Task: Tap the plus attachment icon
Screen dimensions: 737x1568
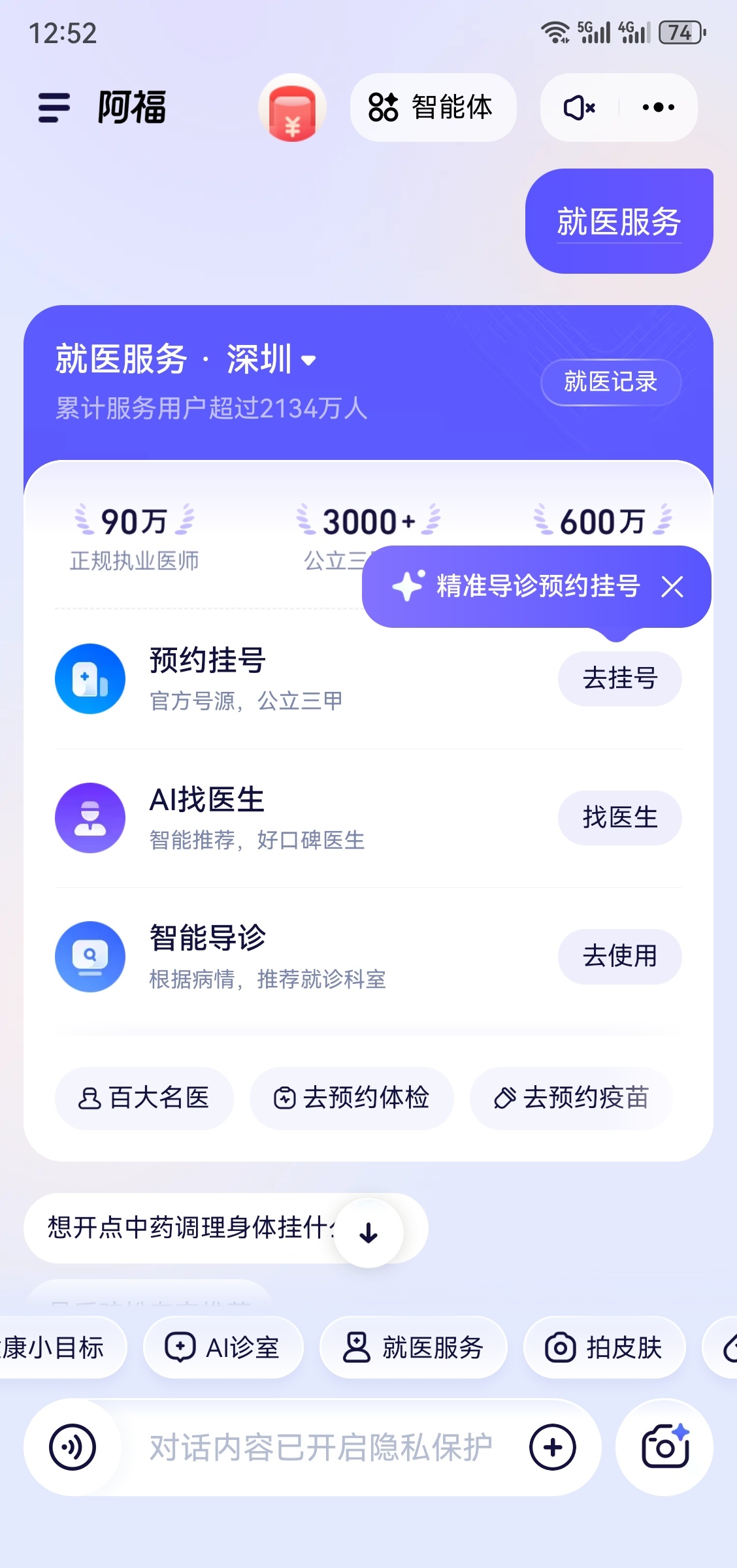Action: (552, 1447)
